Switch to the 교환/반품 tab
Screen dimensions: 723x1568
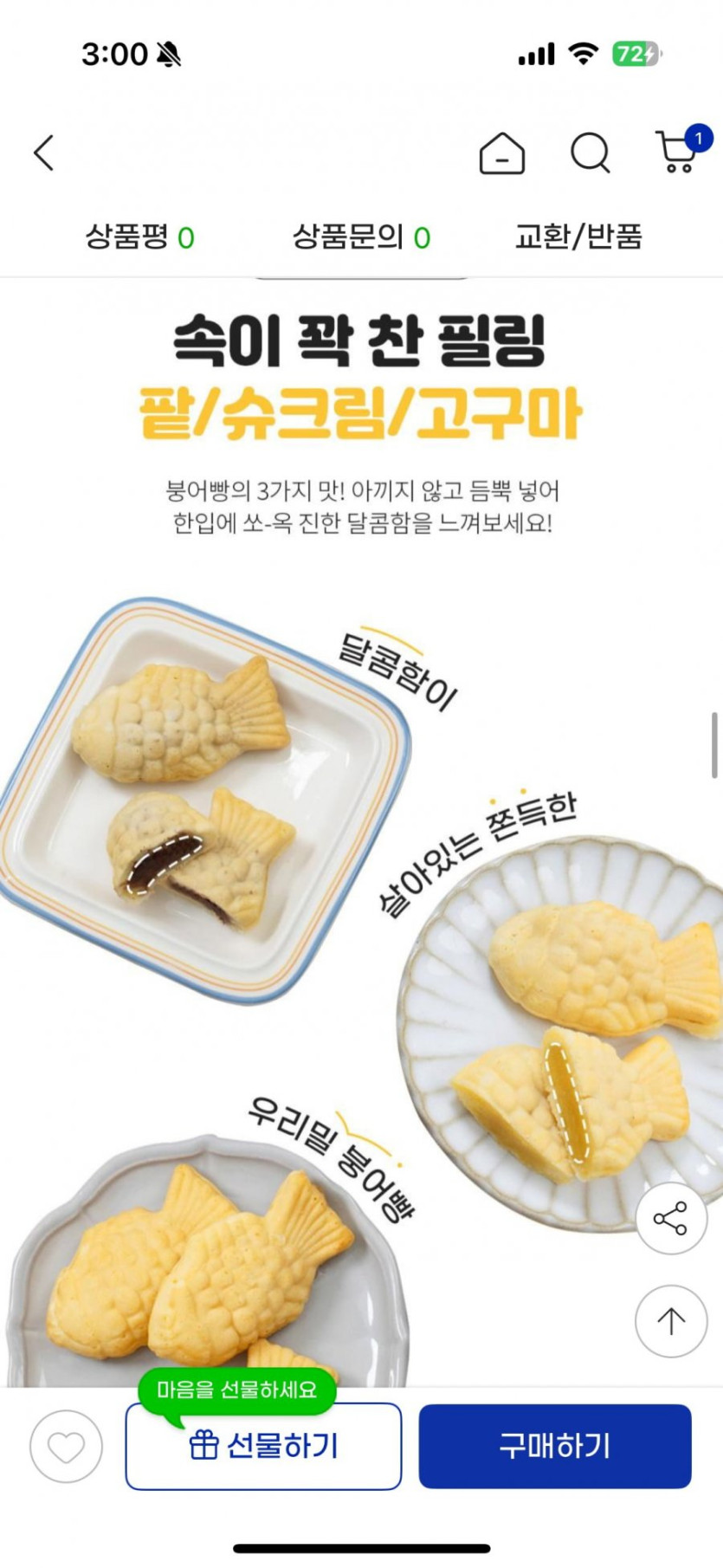tap(578, 236)
